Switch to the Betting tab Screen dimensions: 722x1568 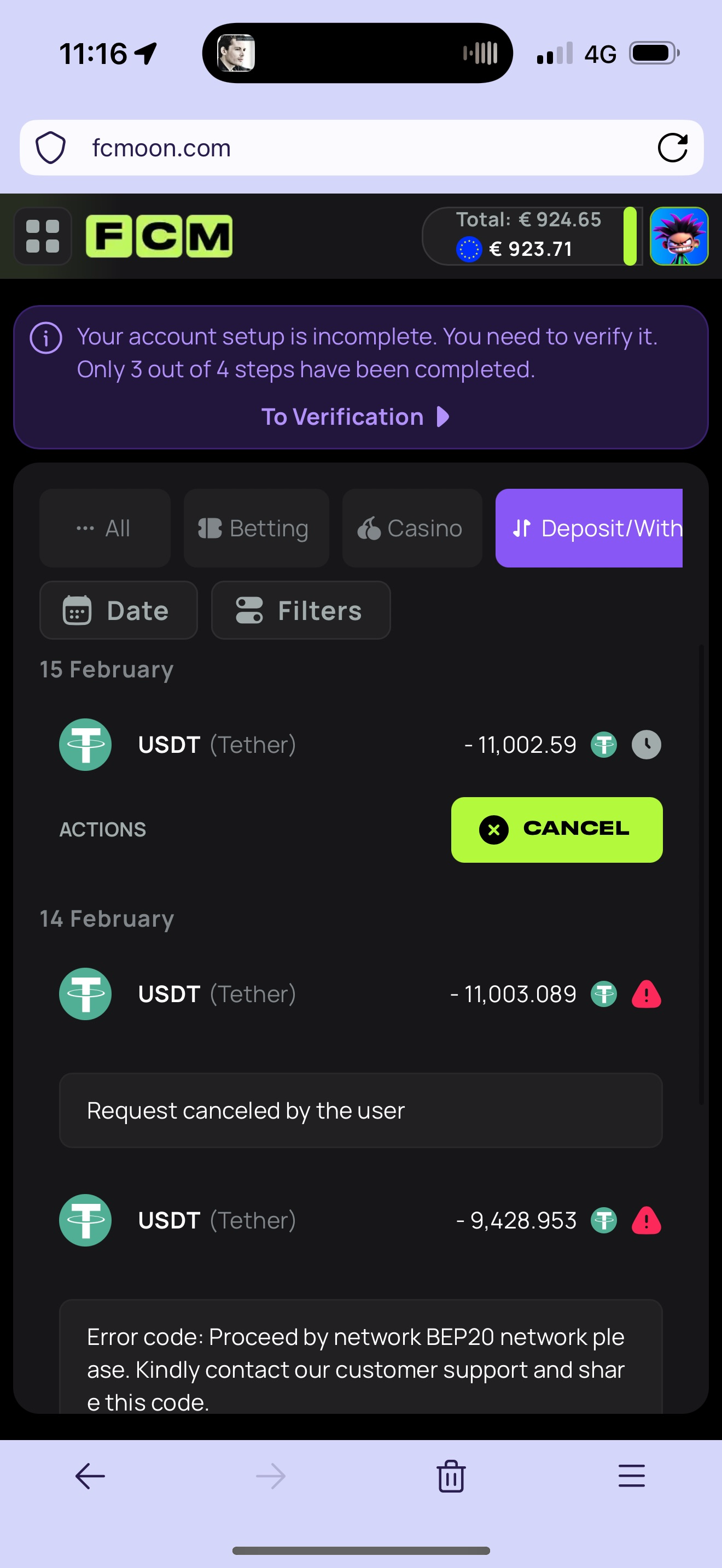255,528
